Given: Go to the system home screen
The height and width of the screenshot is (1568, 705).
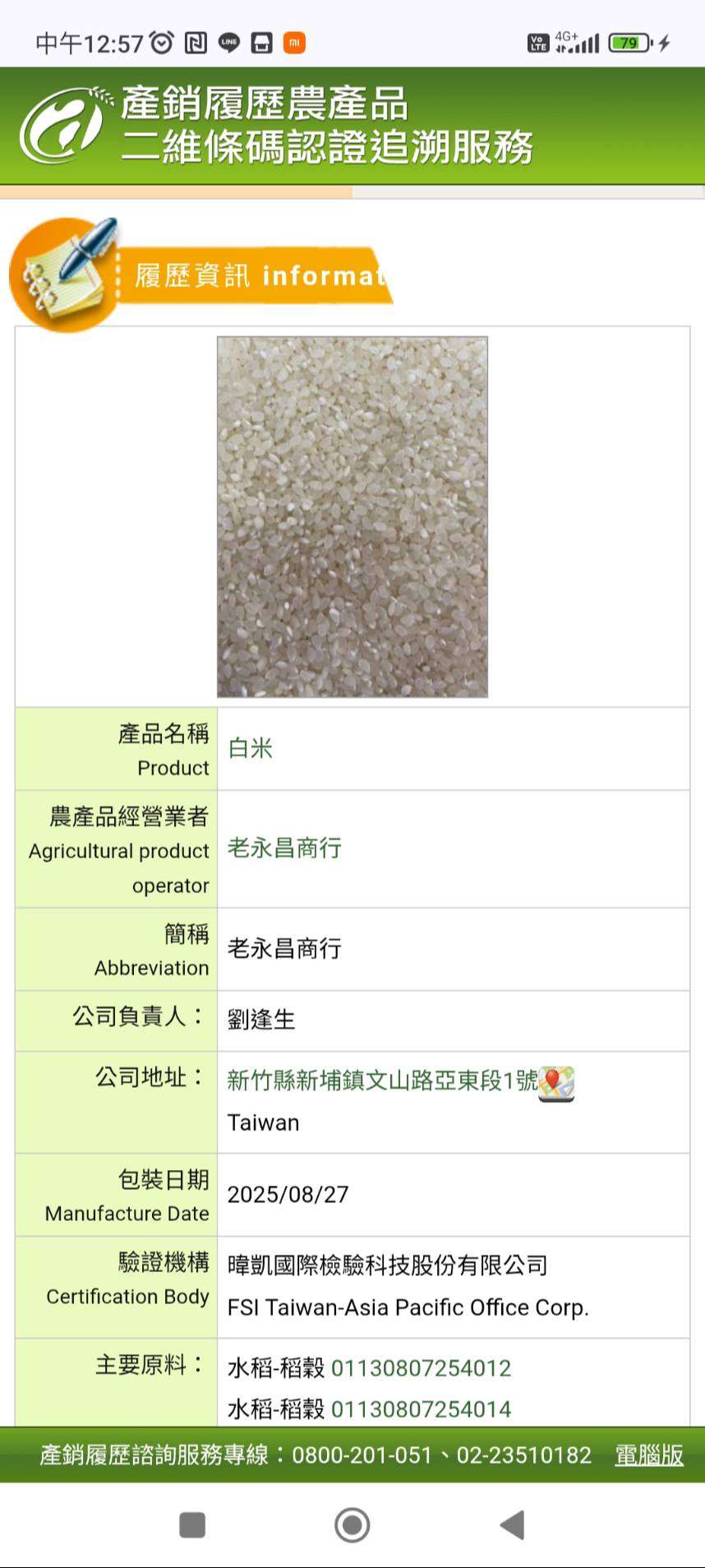Looking at the screenshot, I should pos(352,1525).
